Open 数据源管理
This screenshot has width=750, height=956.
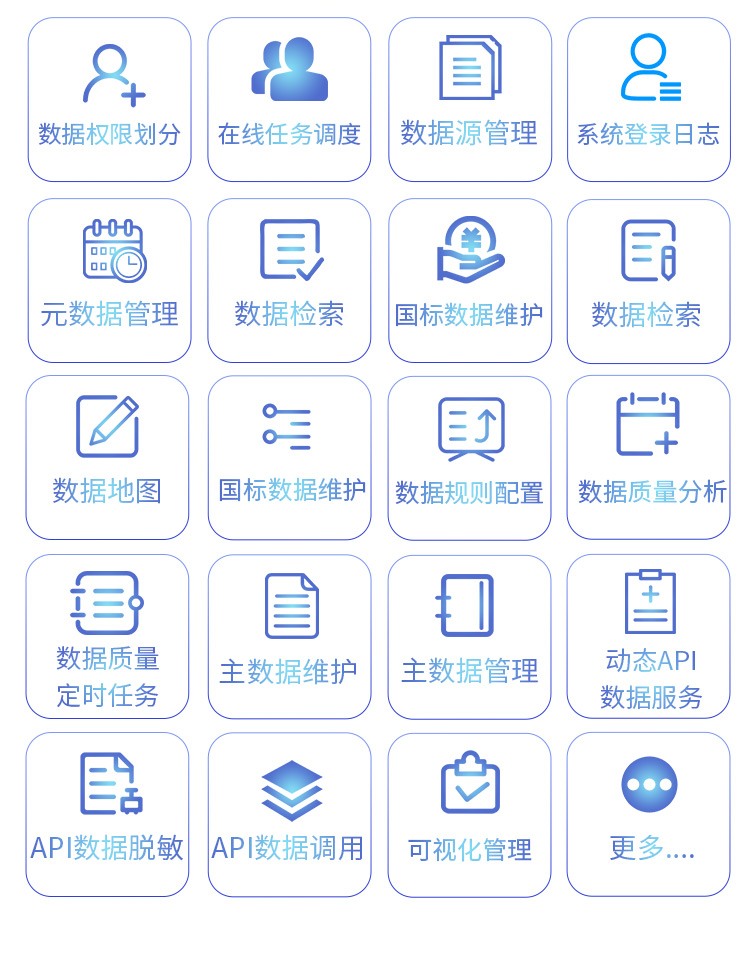469,100
